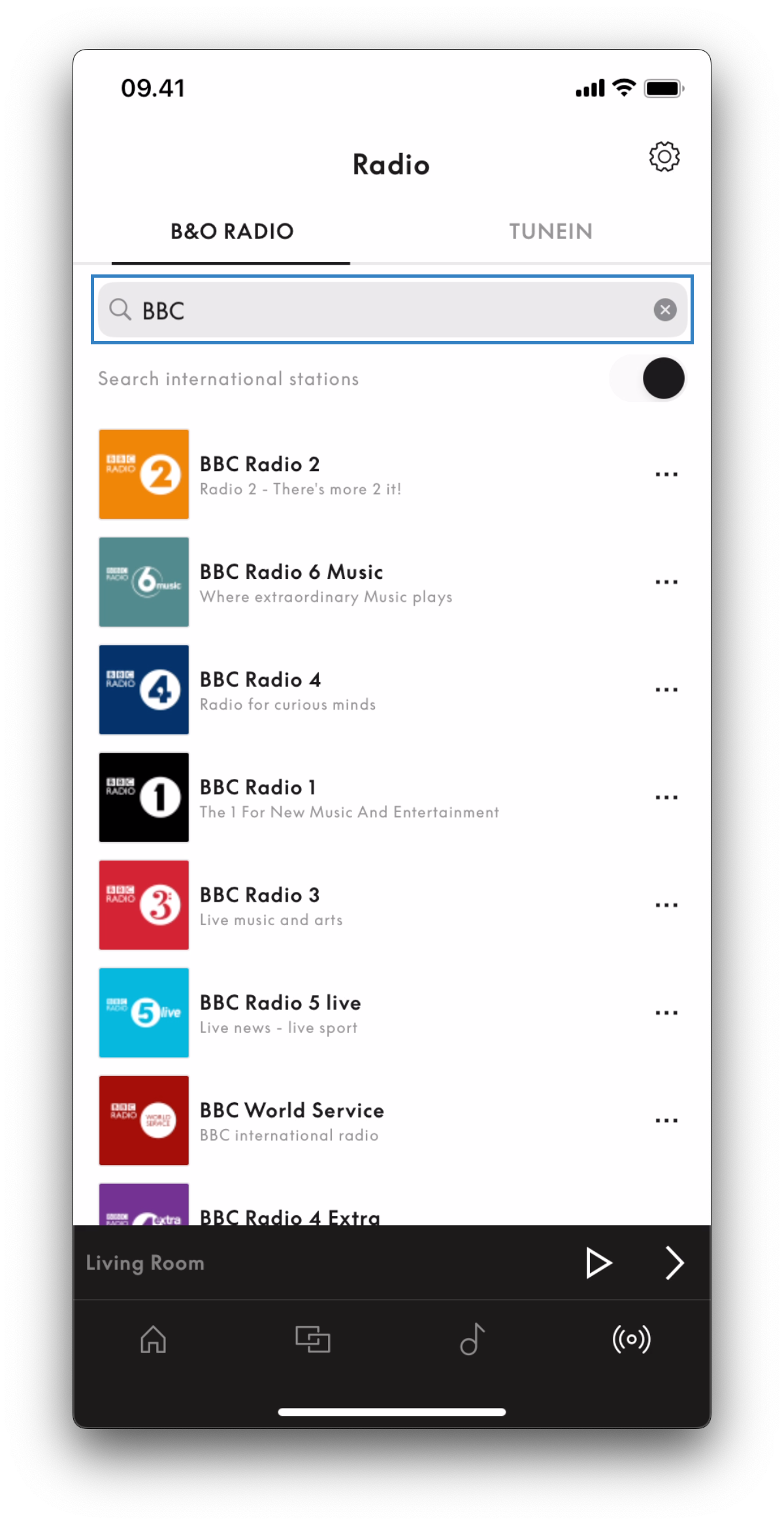Show more options for BBC Radio 1
Image resolution: width=784 pixels, height=1525 pixels.
coord(666,798)
